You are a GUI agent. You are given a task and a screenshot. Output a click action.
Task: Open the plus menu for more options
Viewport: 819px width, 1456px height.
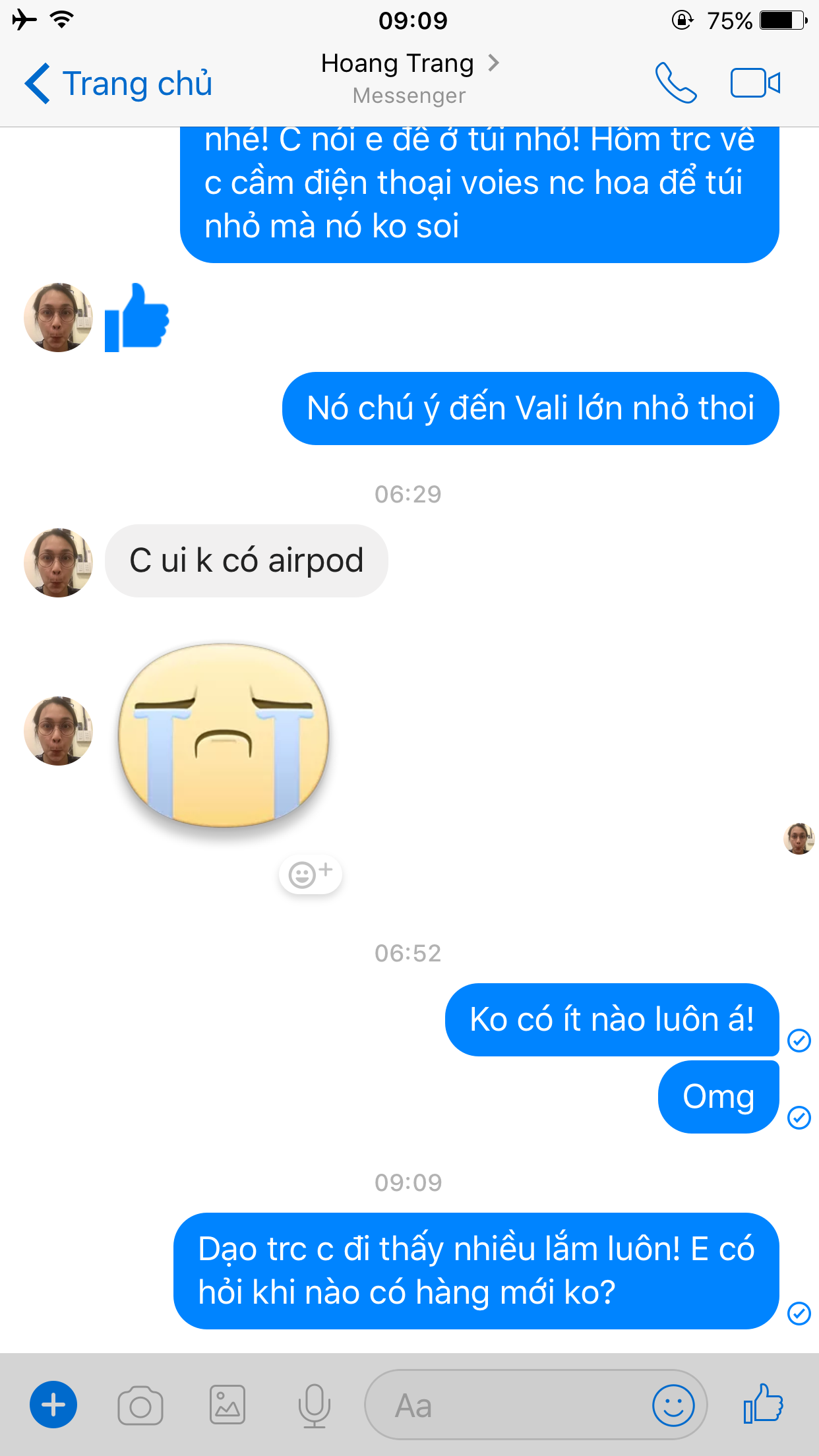(53, 1405)
